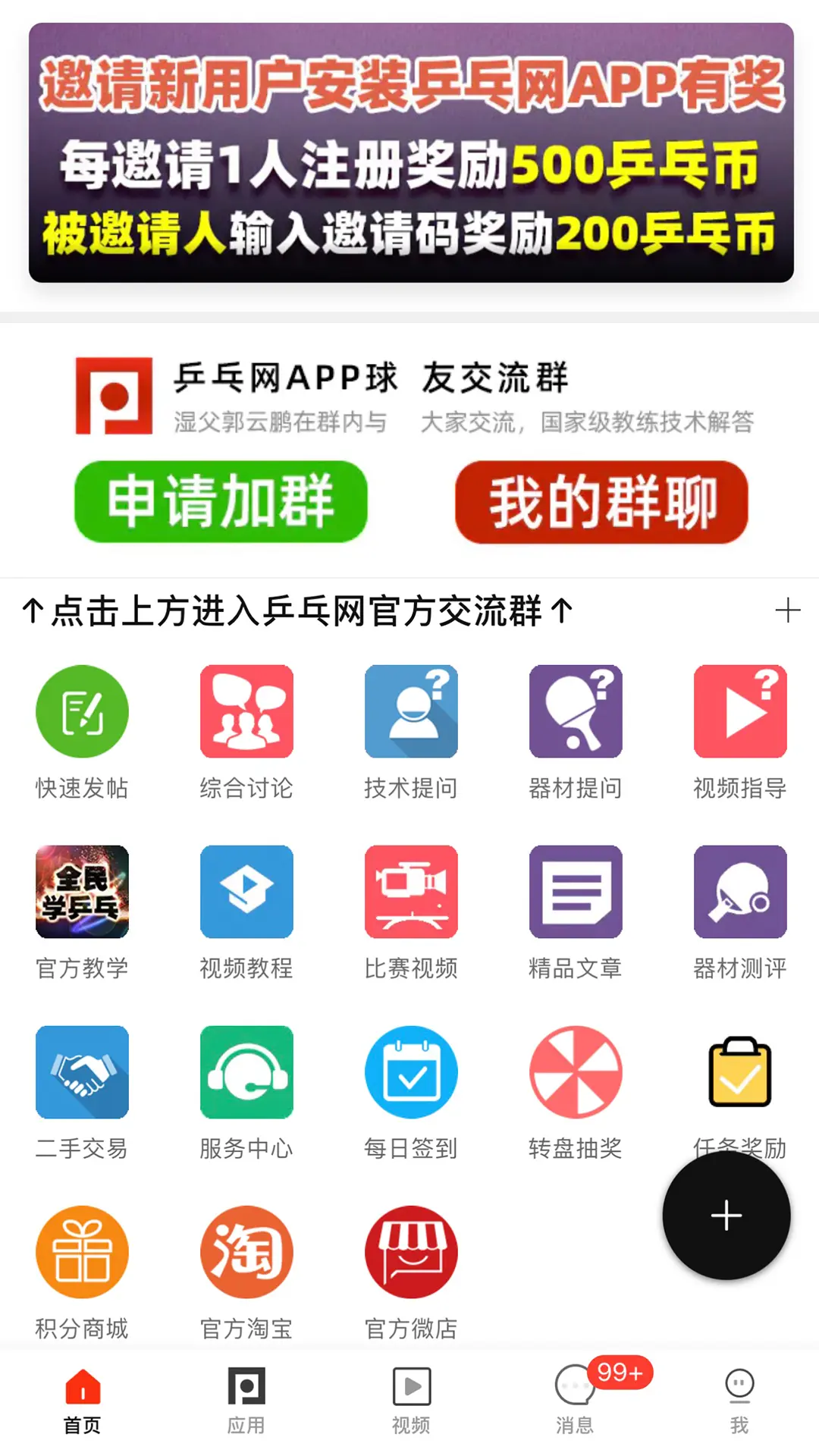Open 二手交易 secondhand trading
The image size is (819, 1456).
(x=82, y=1072)
